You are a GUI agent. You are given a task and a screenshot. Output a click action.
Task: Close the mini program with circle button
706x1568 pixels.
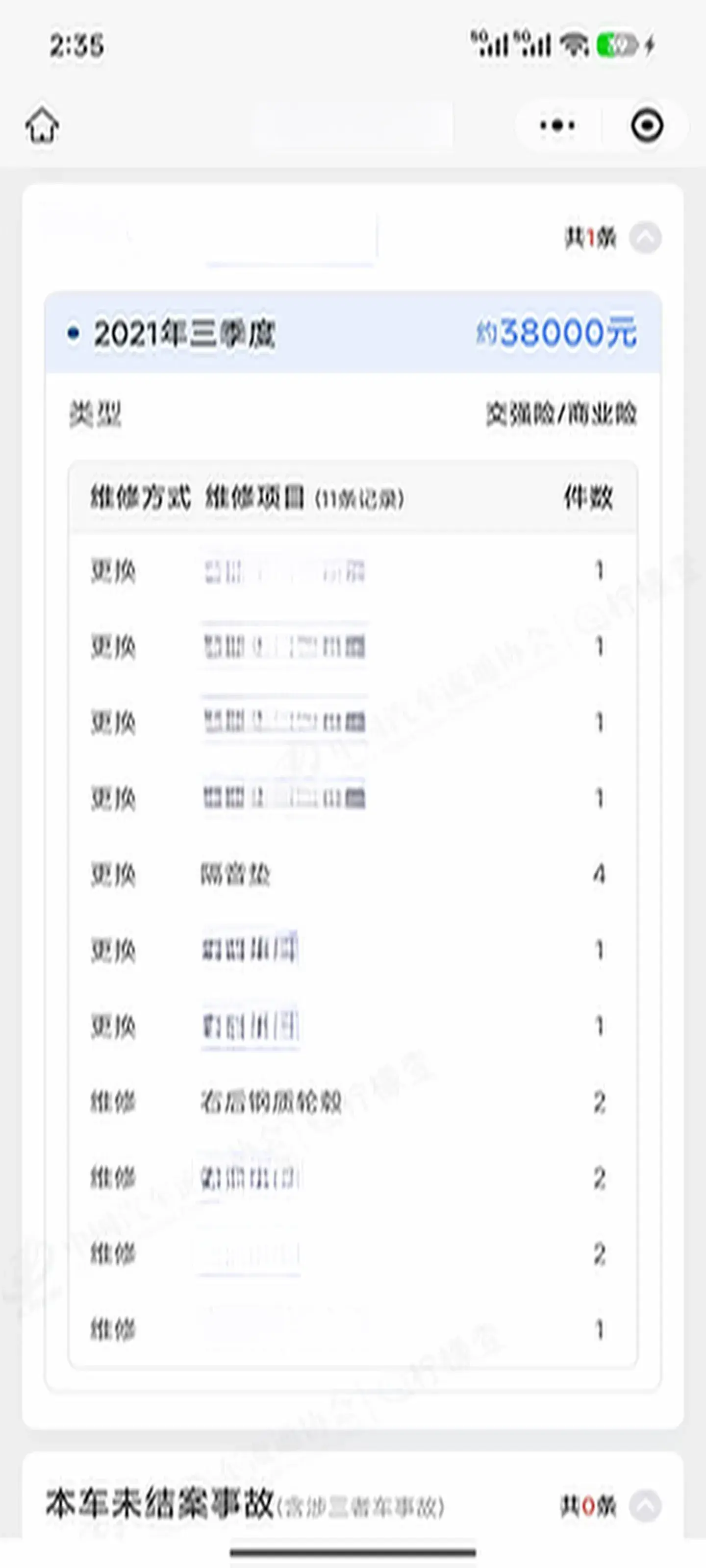click(x=646, y=125)
